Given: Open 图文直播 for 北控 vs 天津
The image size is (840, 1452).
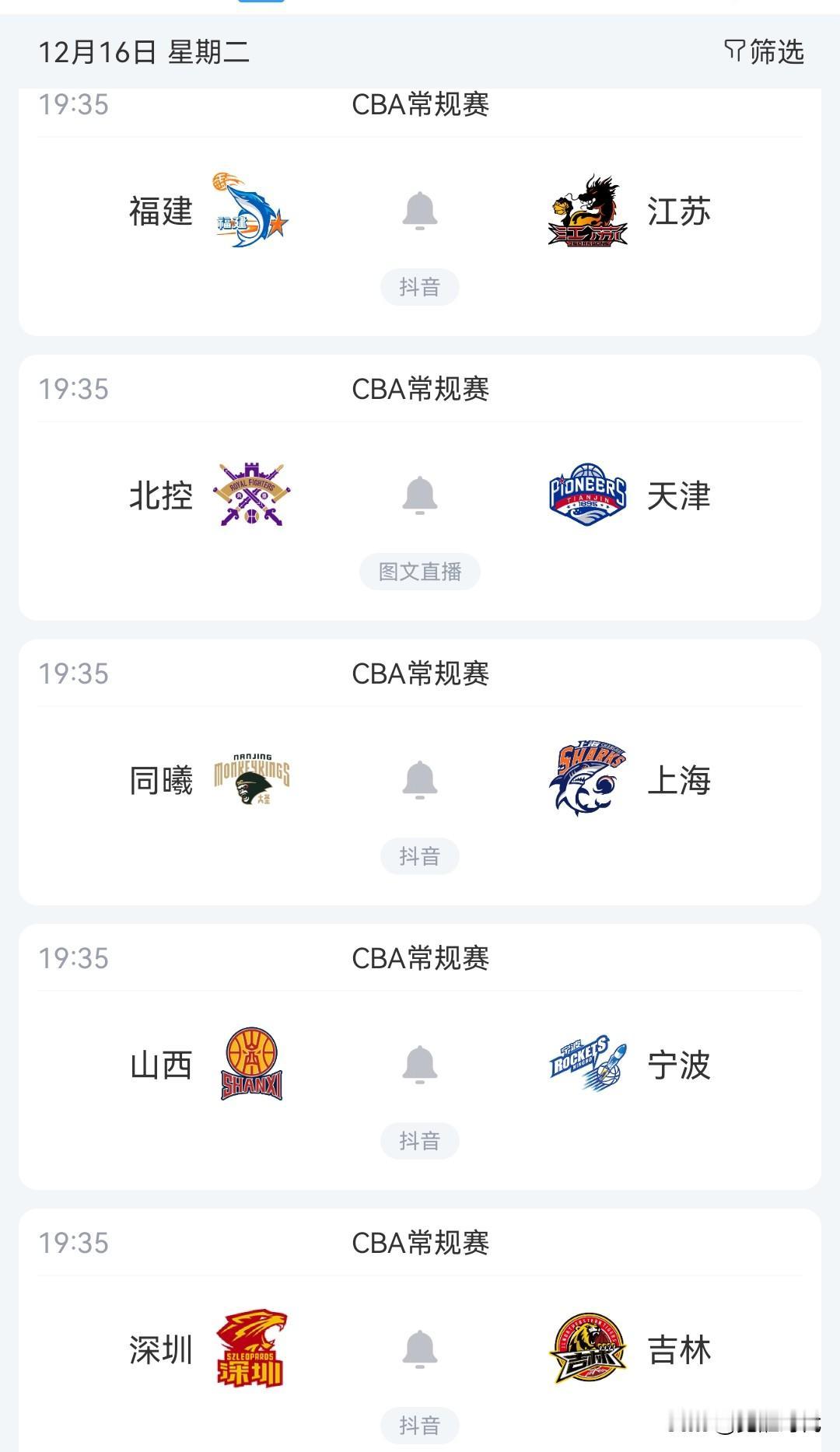Looking at the screenshot, I should point(420,572).
